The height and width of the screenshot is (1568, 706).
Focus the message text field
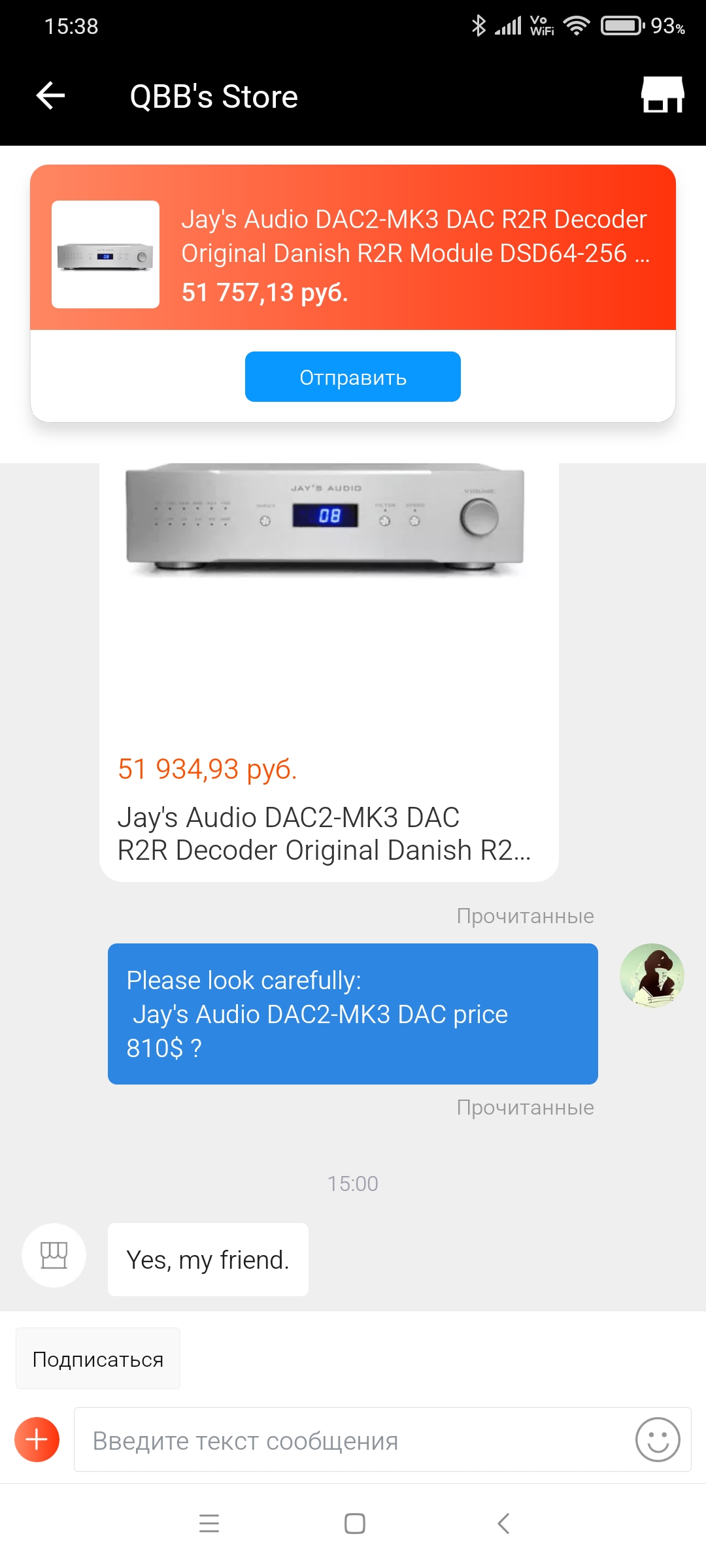tap(353, 1439)
